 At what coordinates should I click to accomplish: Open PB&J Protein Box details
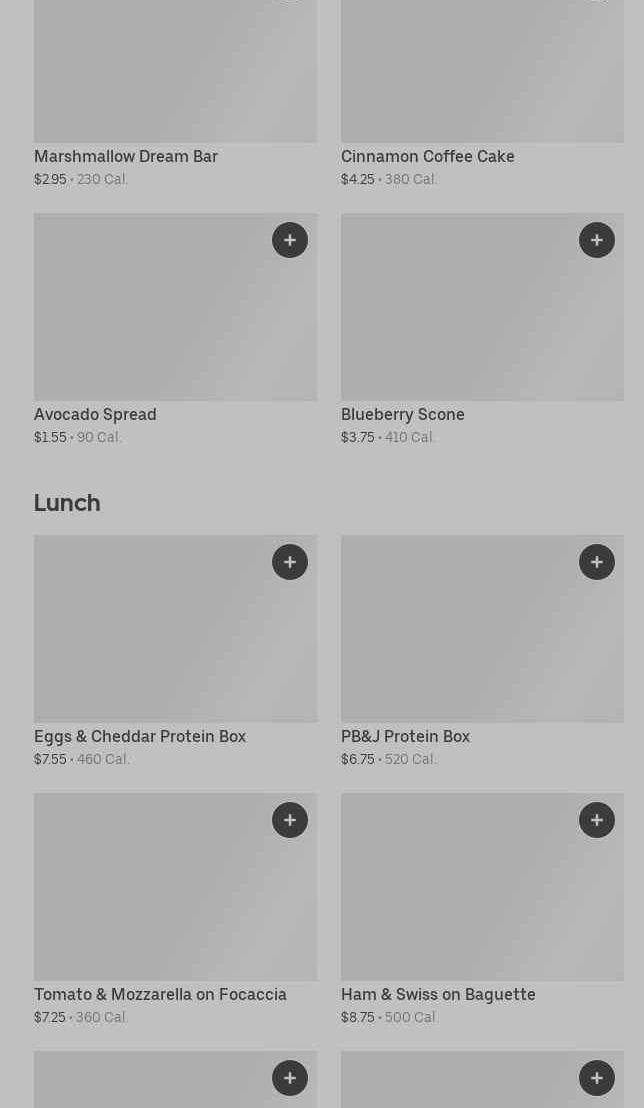[x=482, y=651]
